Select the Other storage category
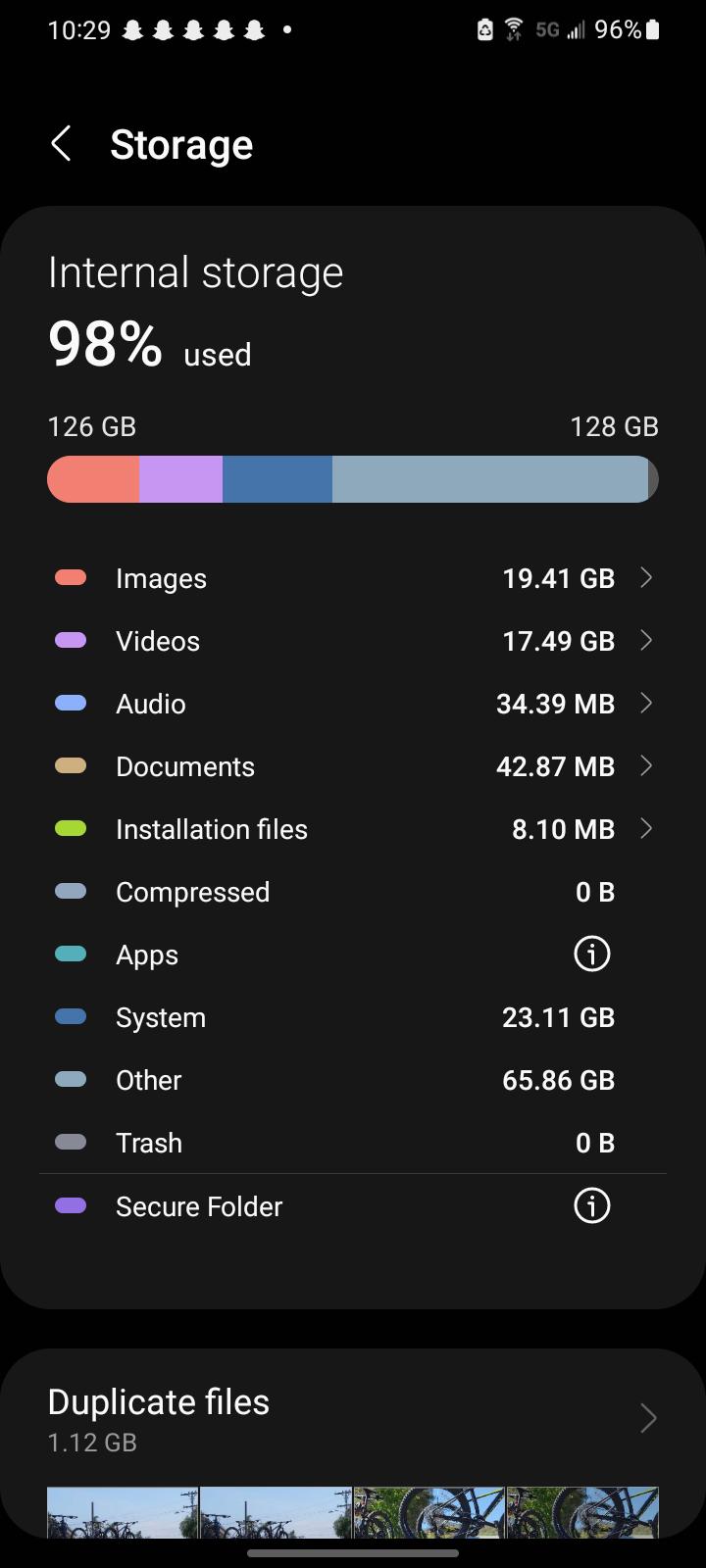Viewport: 706px width, 1568px height. pos(353,1079)
